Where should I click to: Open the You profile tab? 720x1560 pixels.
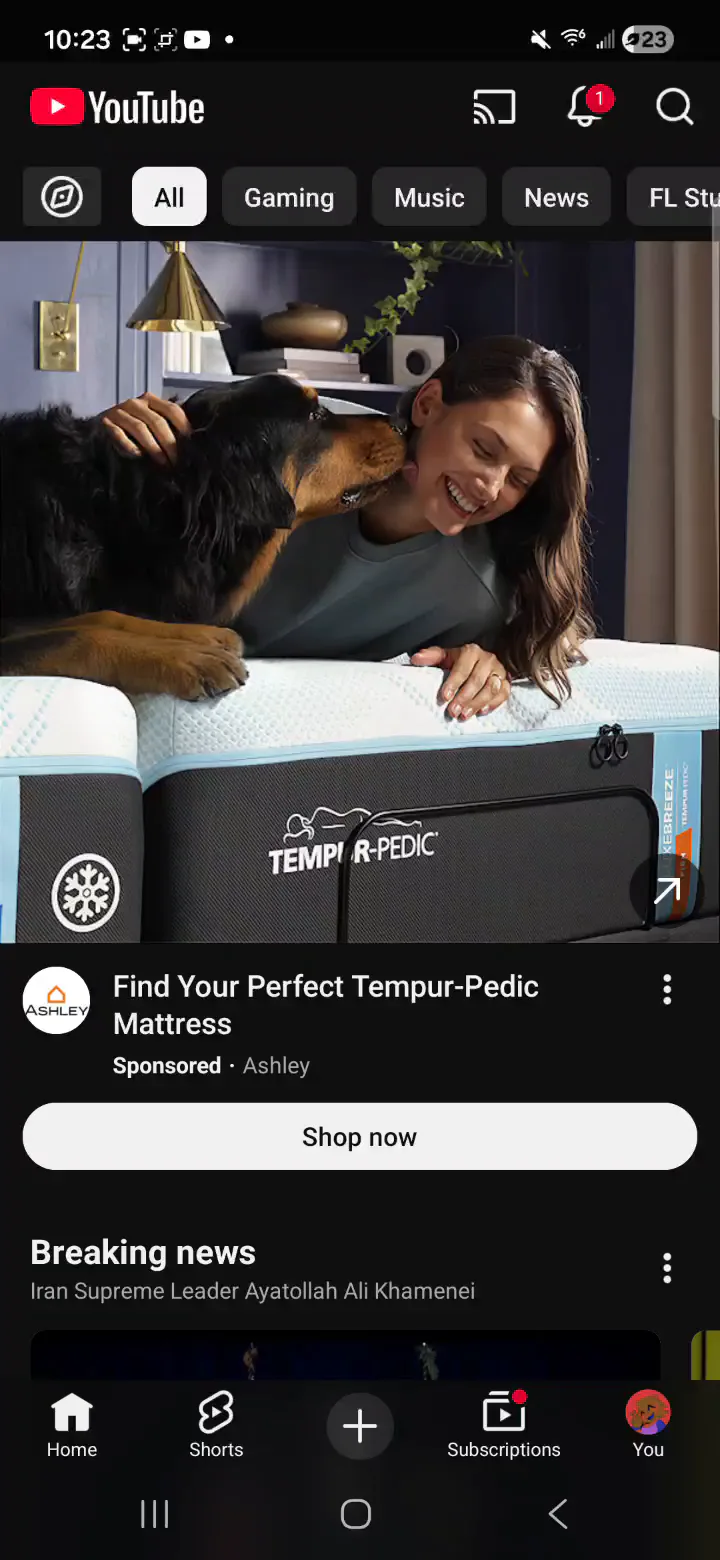click(x=648, y=1426)
